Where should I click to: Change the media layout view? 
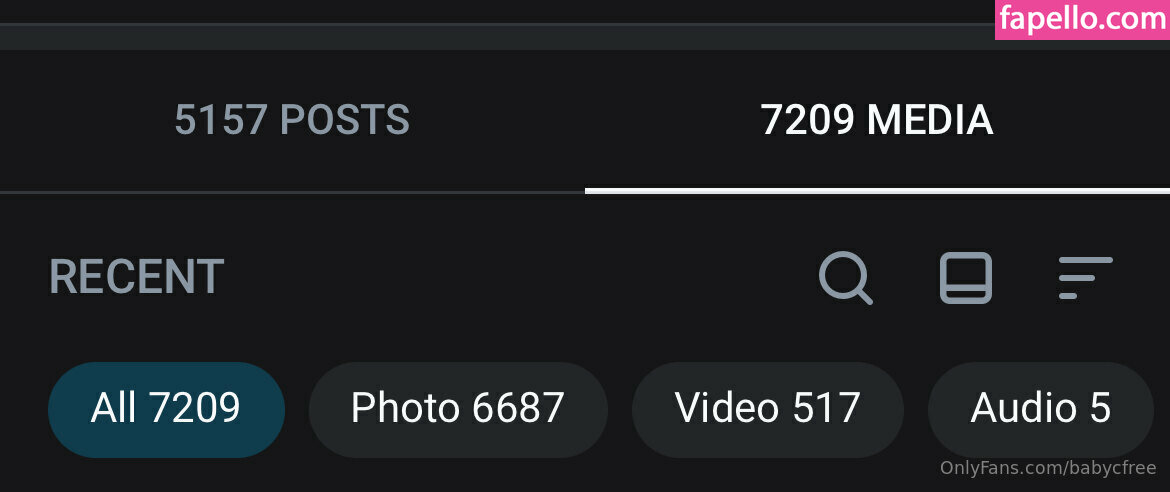click(965, 277)
